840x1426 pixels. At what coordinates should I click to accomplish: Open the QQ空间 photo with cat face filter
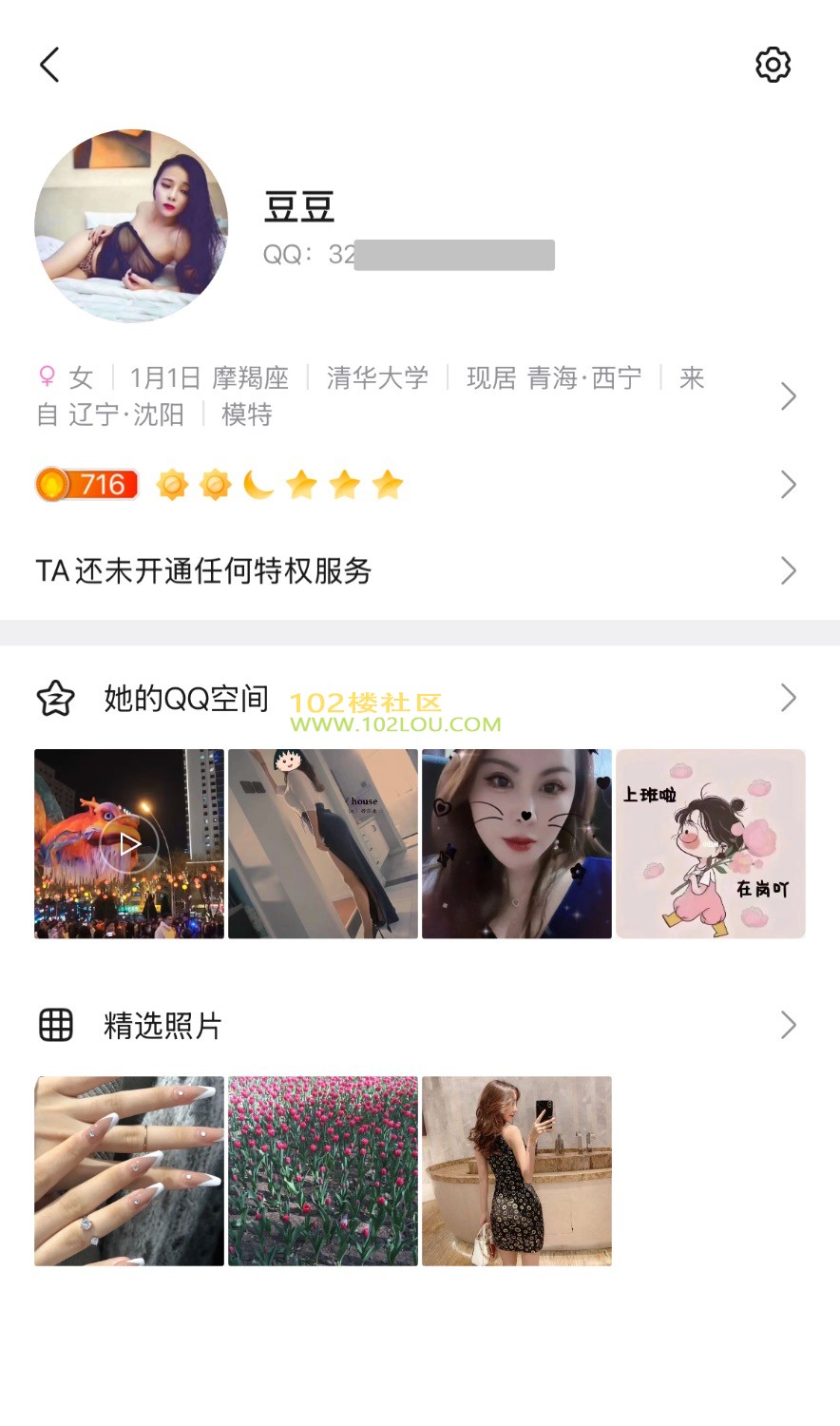tap(516, 844)
